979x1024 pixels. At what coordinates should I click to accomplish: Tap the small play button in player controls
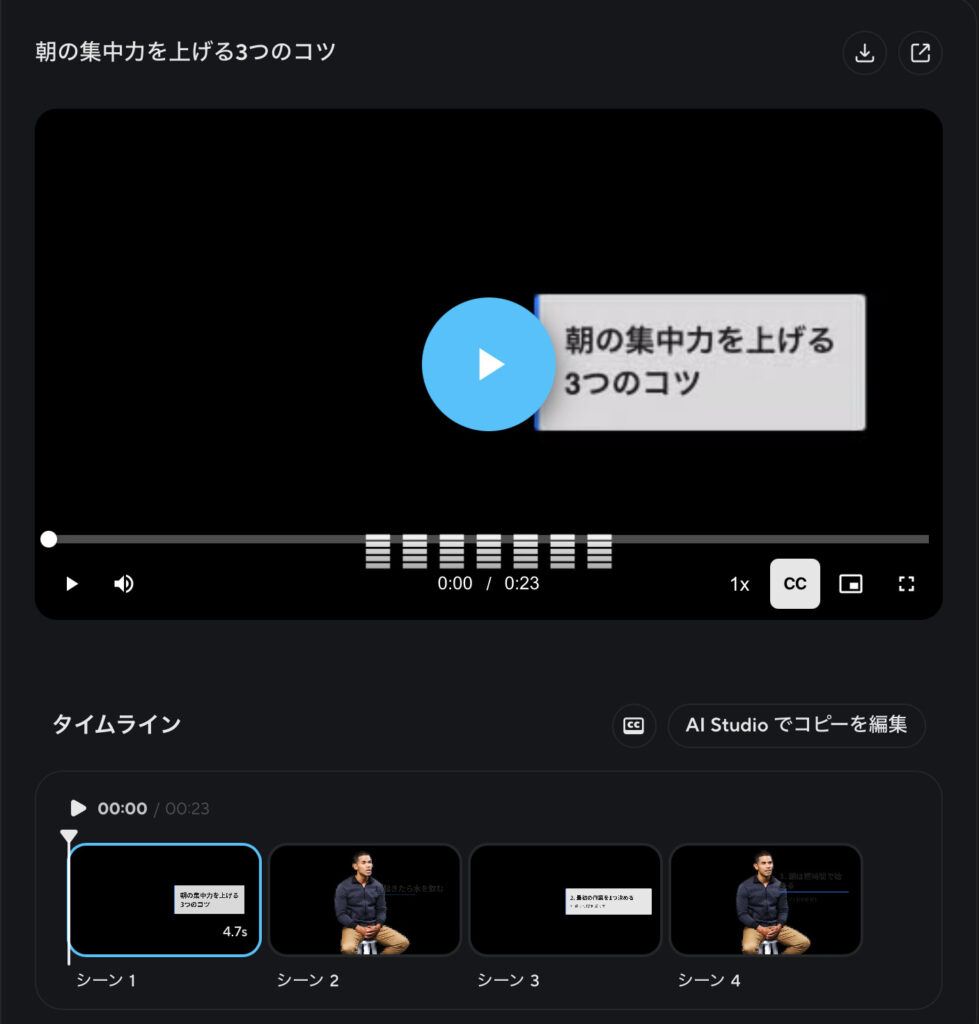click(72, 584)
